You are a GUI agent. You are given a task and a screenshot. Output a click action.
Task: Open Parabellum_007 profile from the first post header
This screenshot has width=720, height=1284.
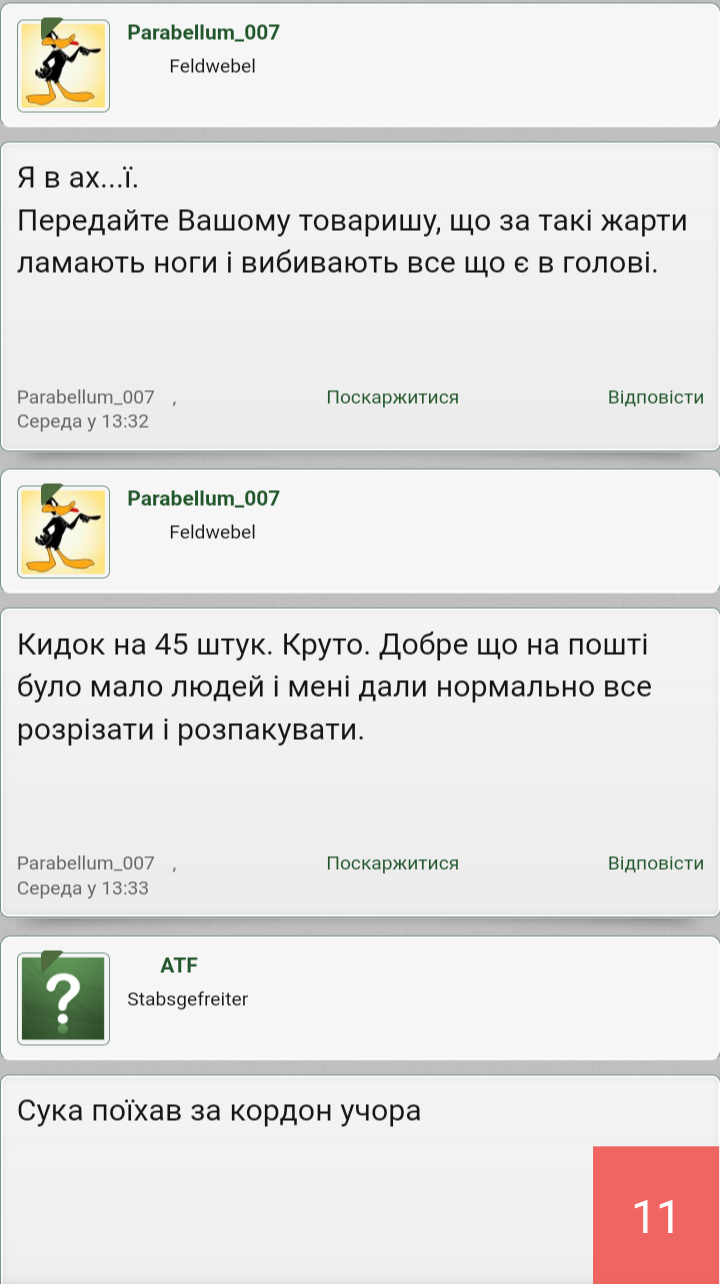pos(204,32)
